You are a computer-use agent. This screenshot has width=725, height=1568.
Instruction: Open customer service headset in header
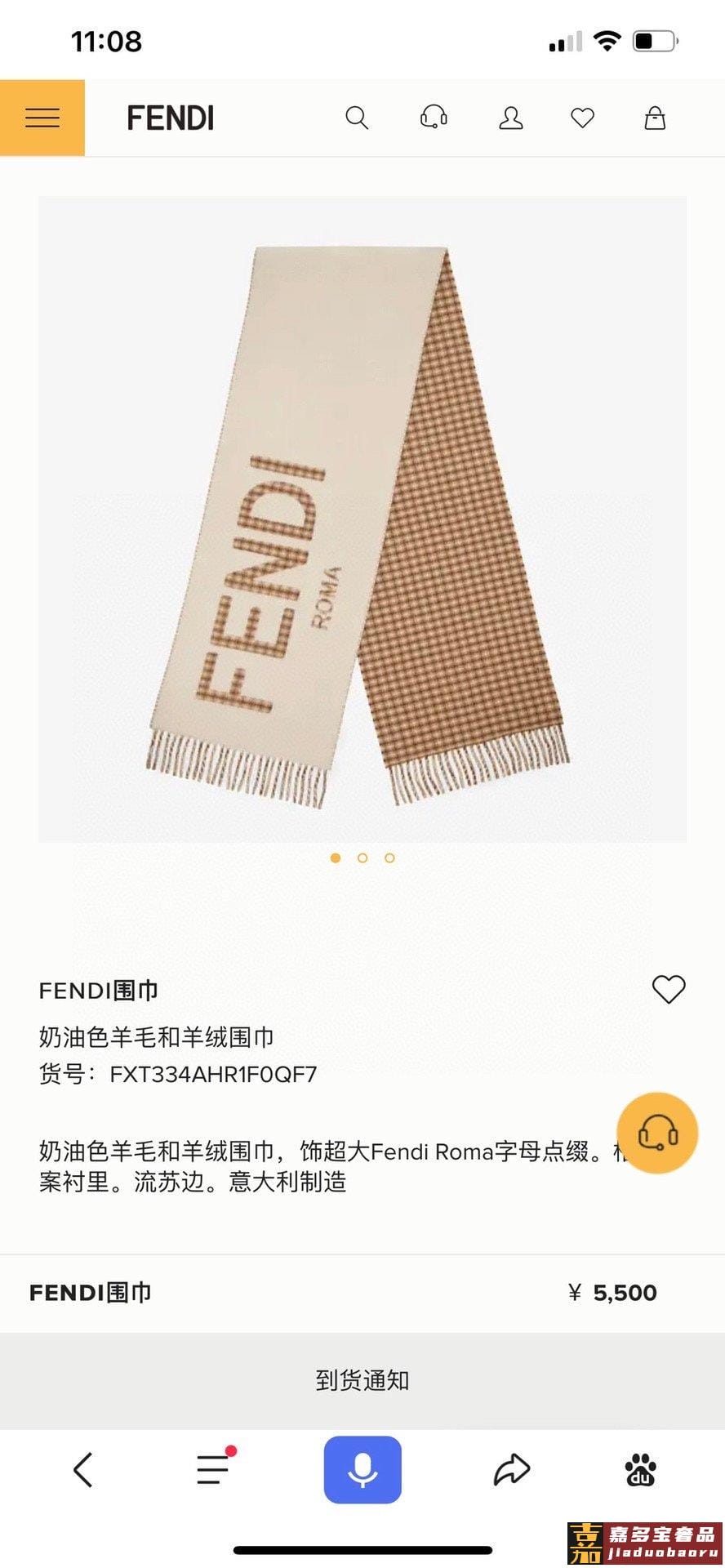coord(434,118)
